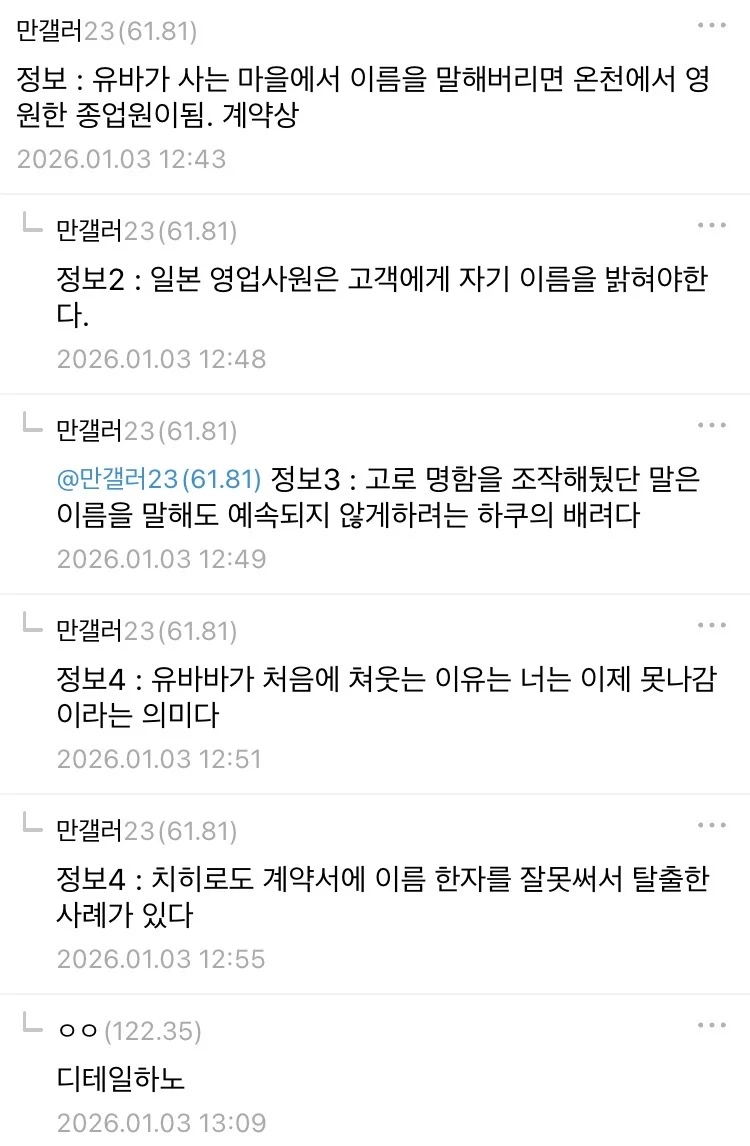Open the three-dot menu on the 정보3 reply
The height and width of the screenshot is (1146, 750).
click(711, 425)
